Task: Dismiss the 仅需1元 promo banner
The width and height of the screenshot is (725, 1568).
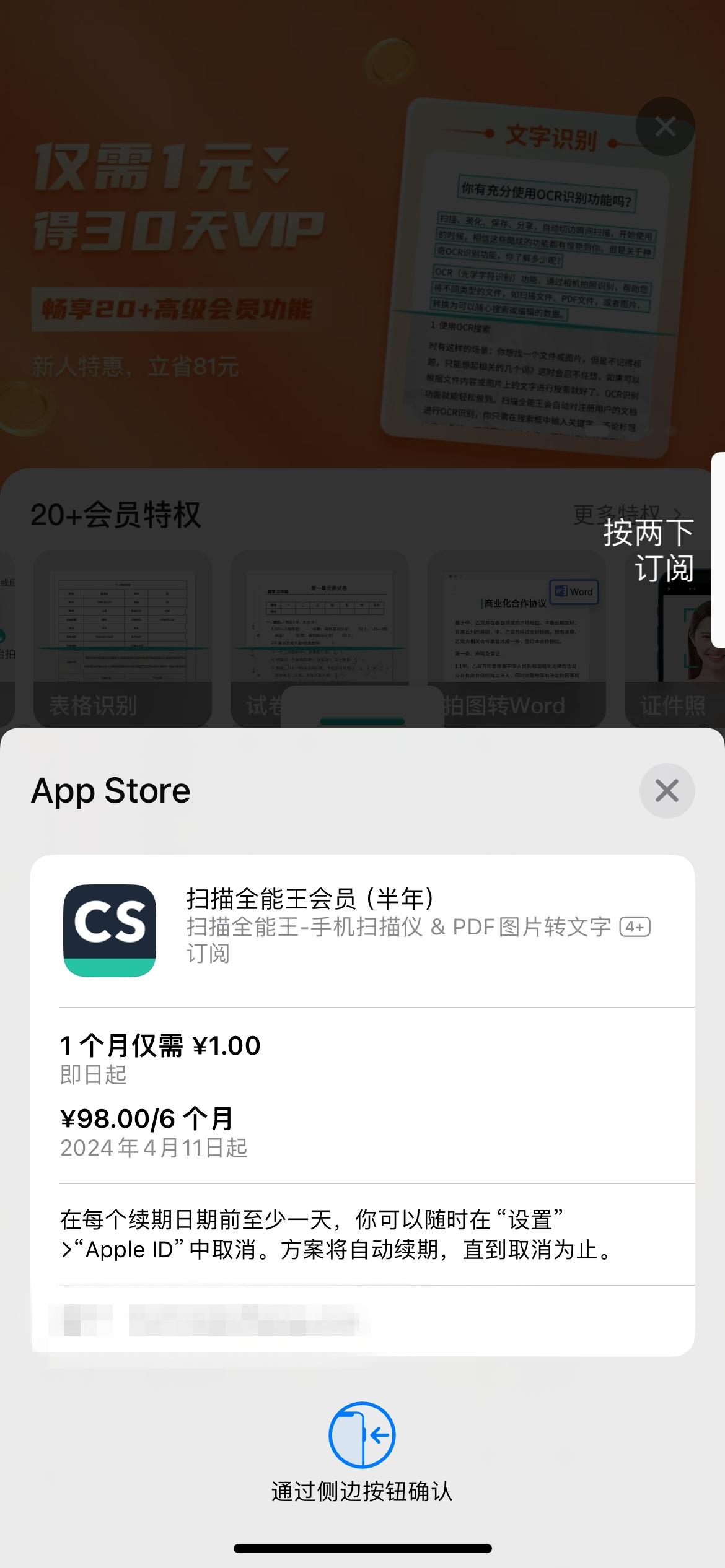Action: [665, 126]
